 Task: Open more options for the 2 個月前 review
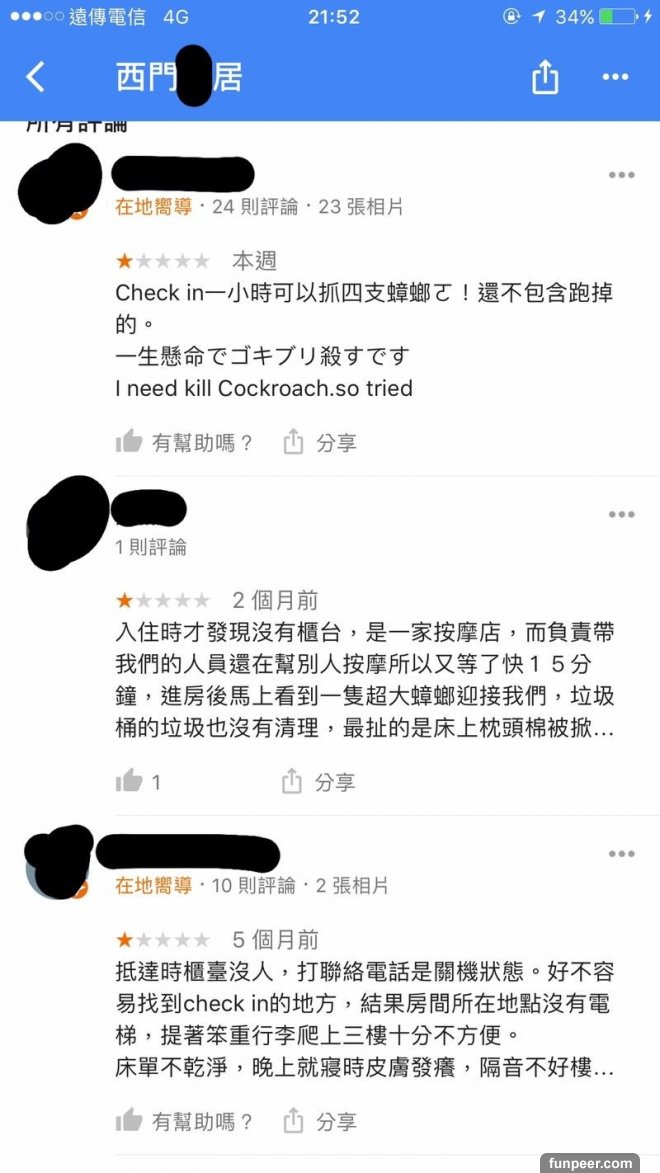621,514
